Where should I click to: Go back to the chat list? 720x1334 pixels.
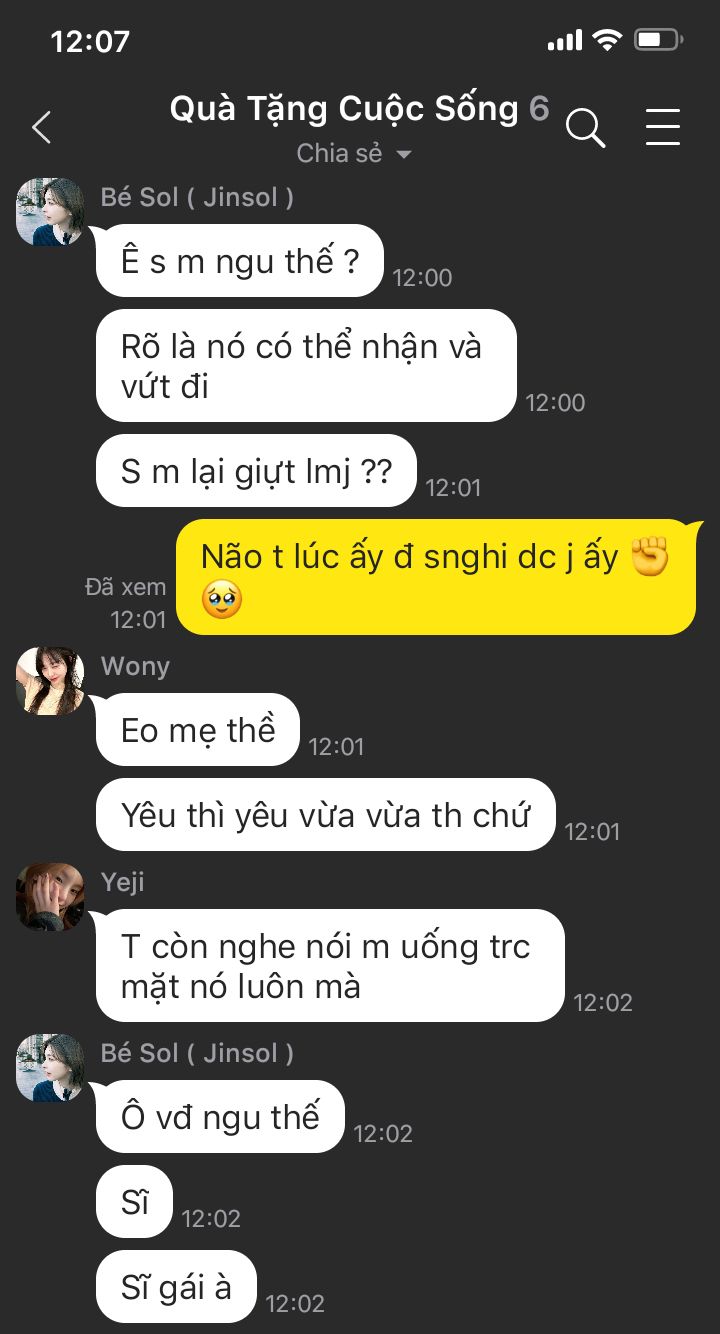[x=41, y=128]
